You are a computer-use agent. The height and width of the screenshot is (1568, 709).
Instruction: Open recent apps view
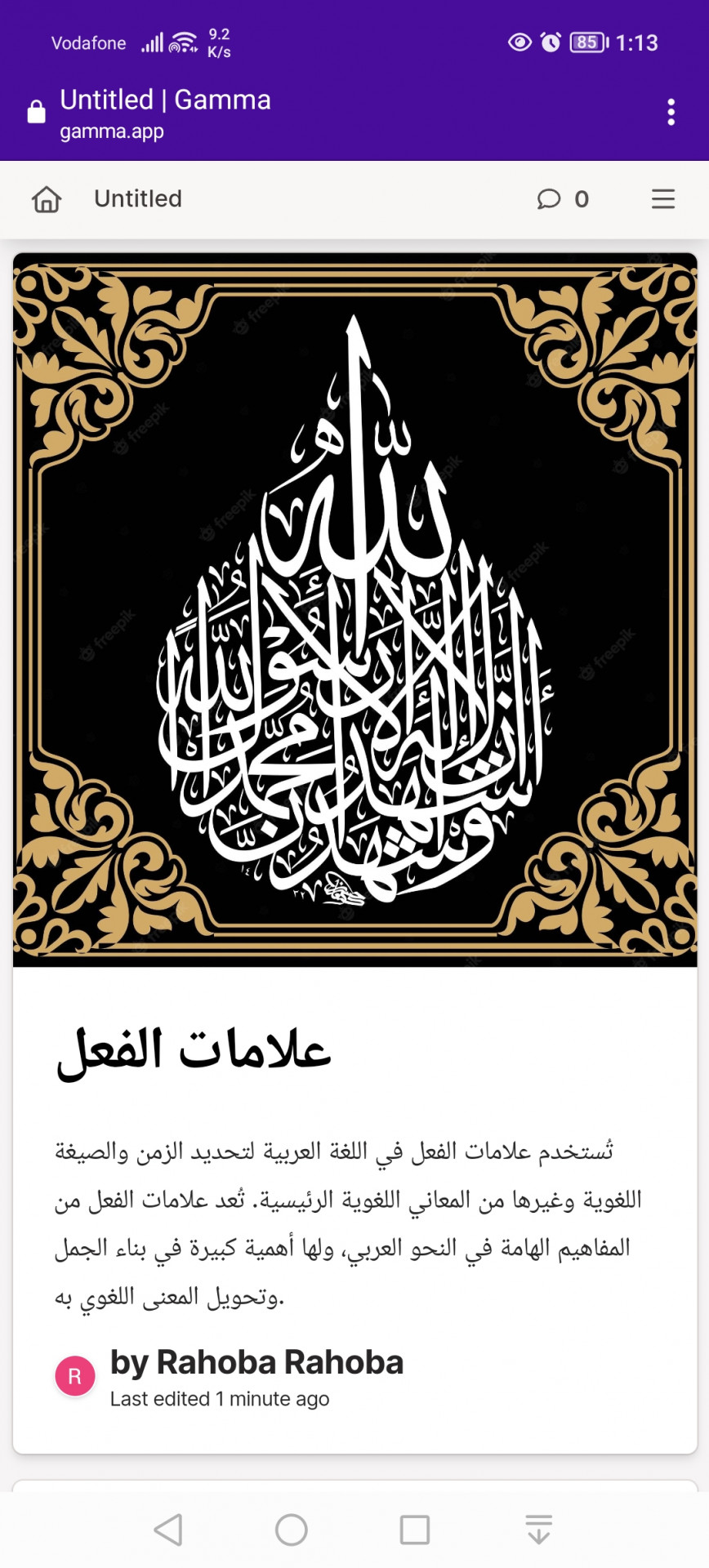414,1529
